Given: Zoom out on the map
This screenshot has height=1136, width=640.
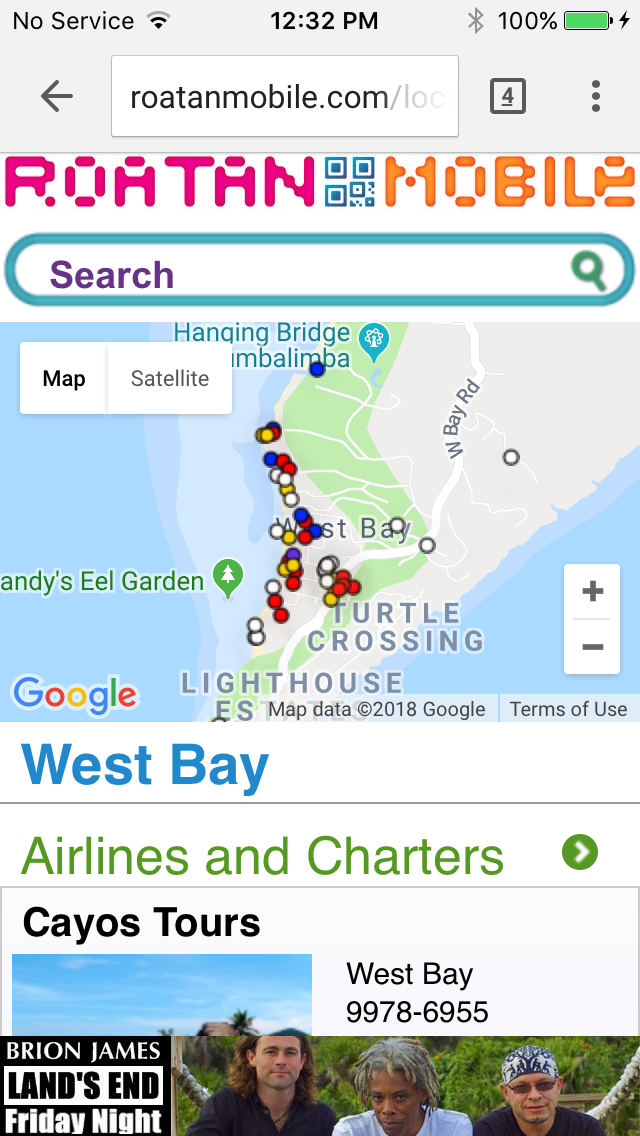Looking at the screenshot, I should point(593,647).
